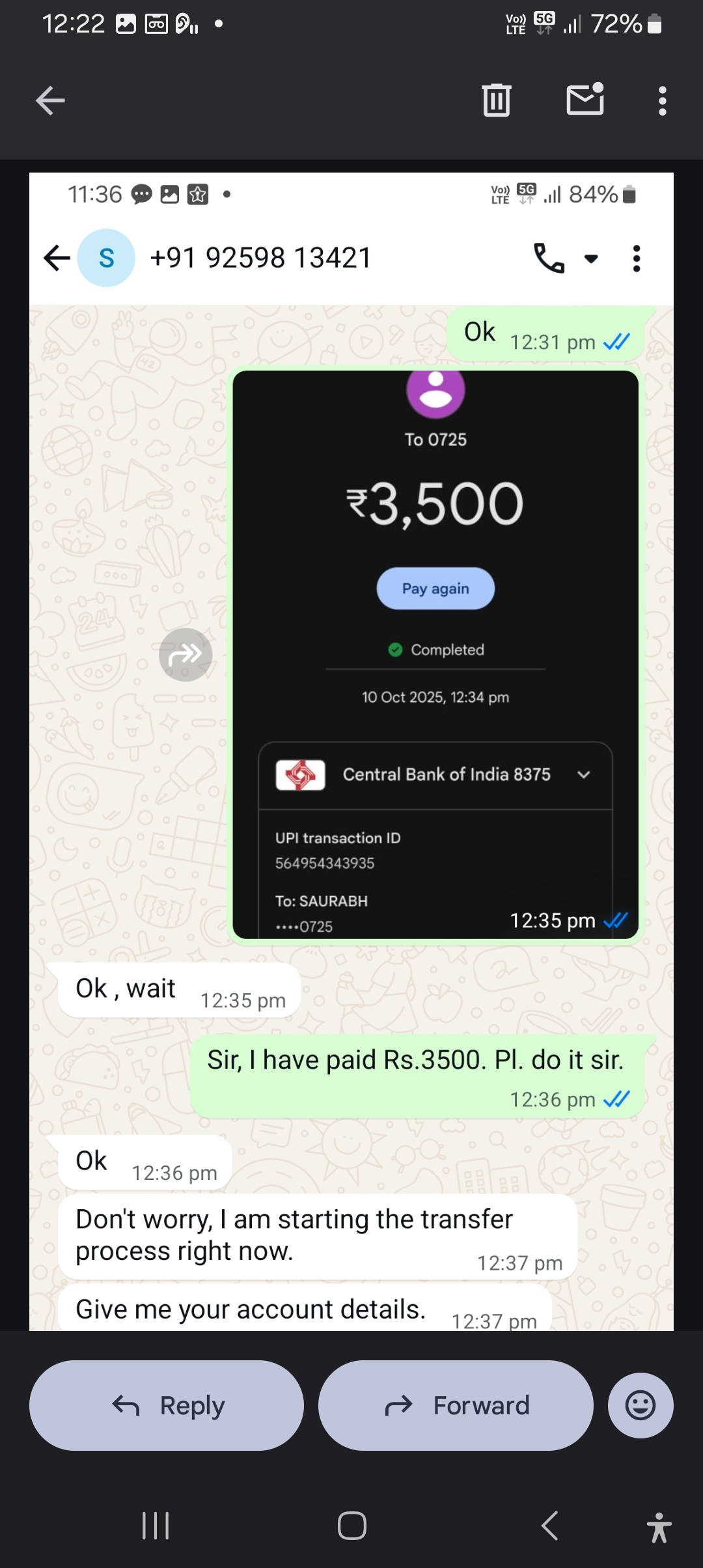Go back using the top arrow
Image resolution: width=703 pixels, height=1568 pixels.
50,101
